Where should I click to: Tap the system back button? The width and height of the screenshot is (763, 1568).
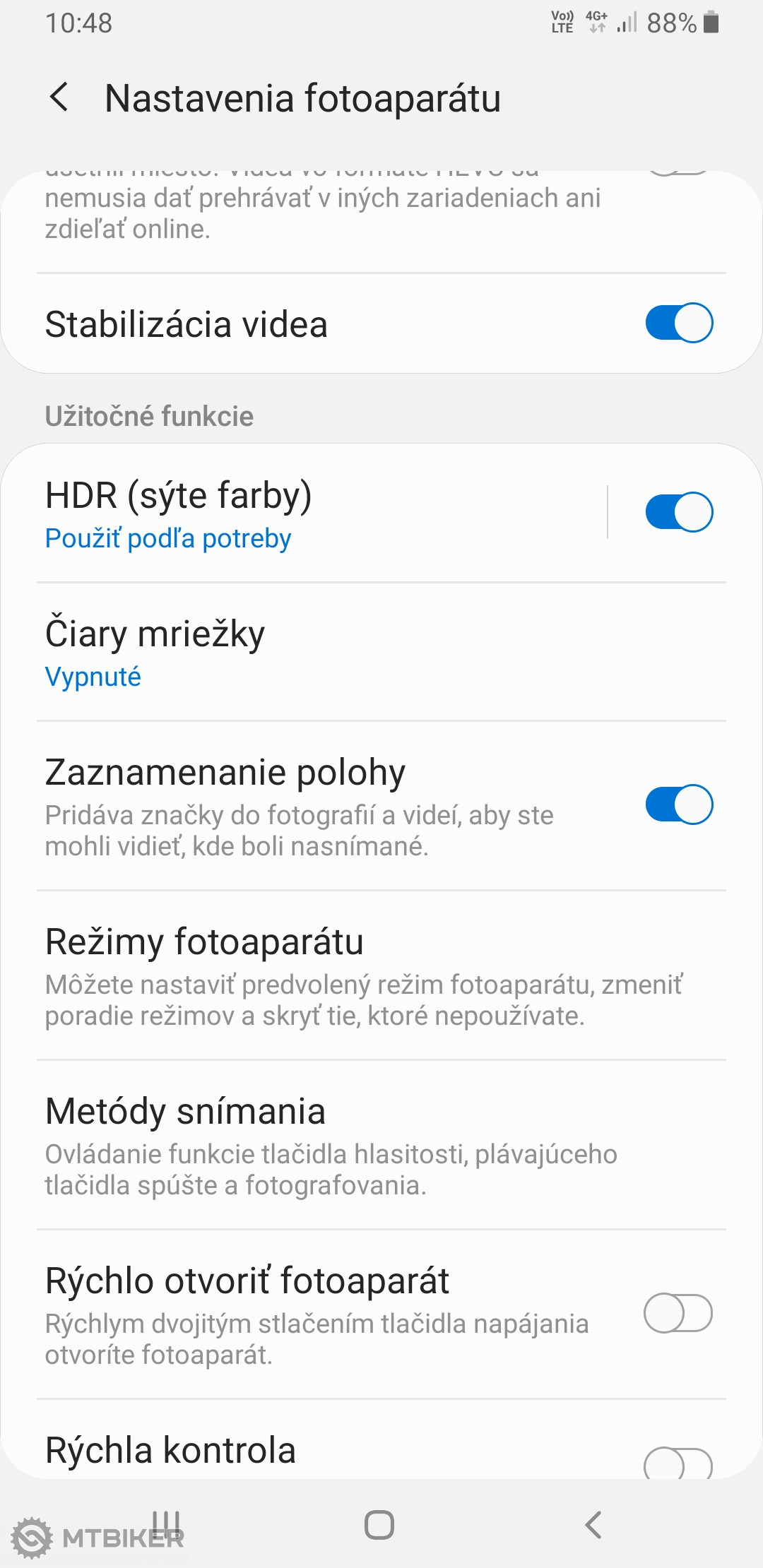[x=593, y=1525]
